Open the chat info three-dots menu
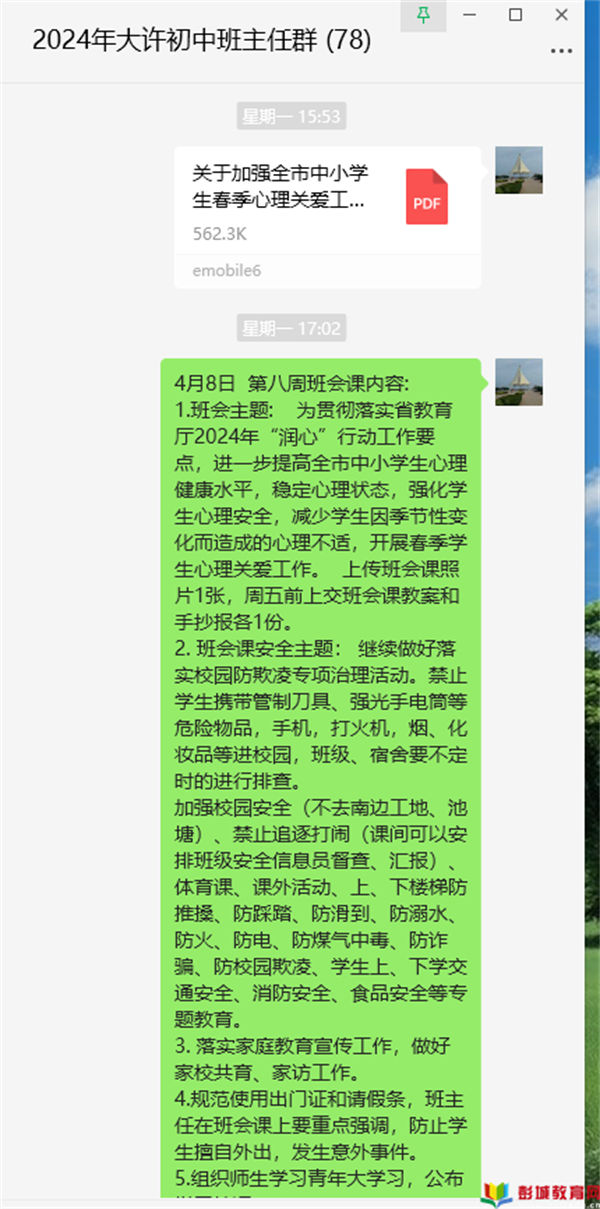The width and height of the screenshot is (600, 1209). [561, 50]
